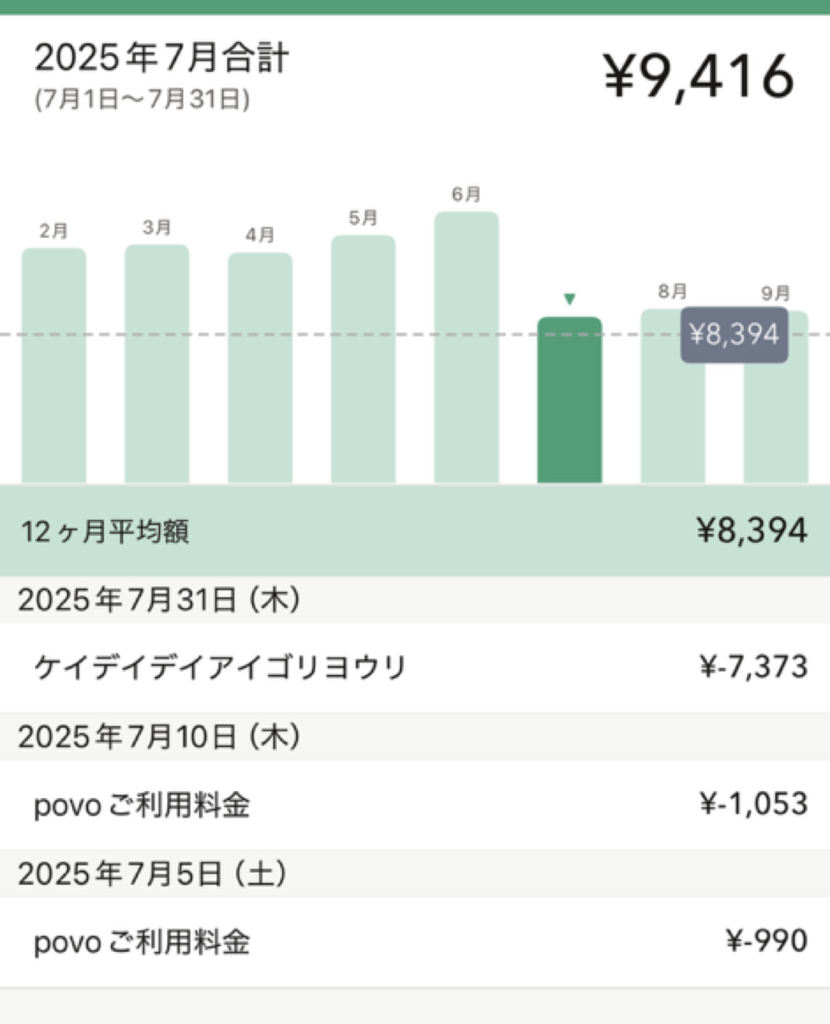Select the 5月 bar in the chart

coord(363,359)
